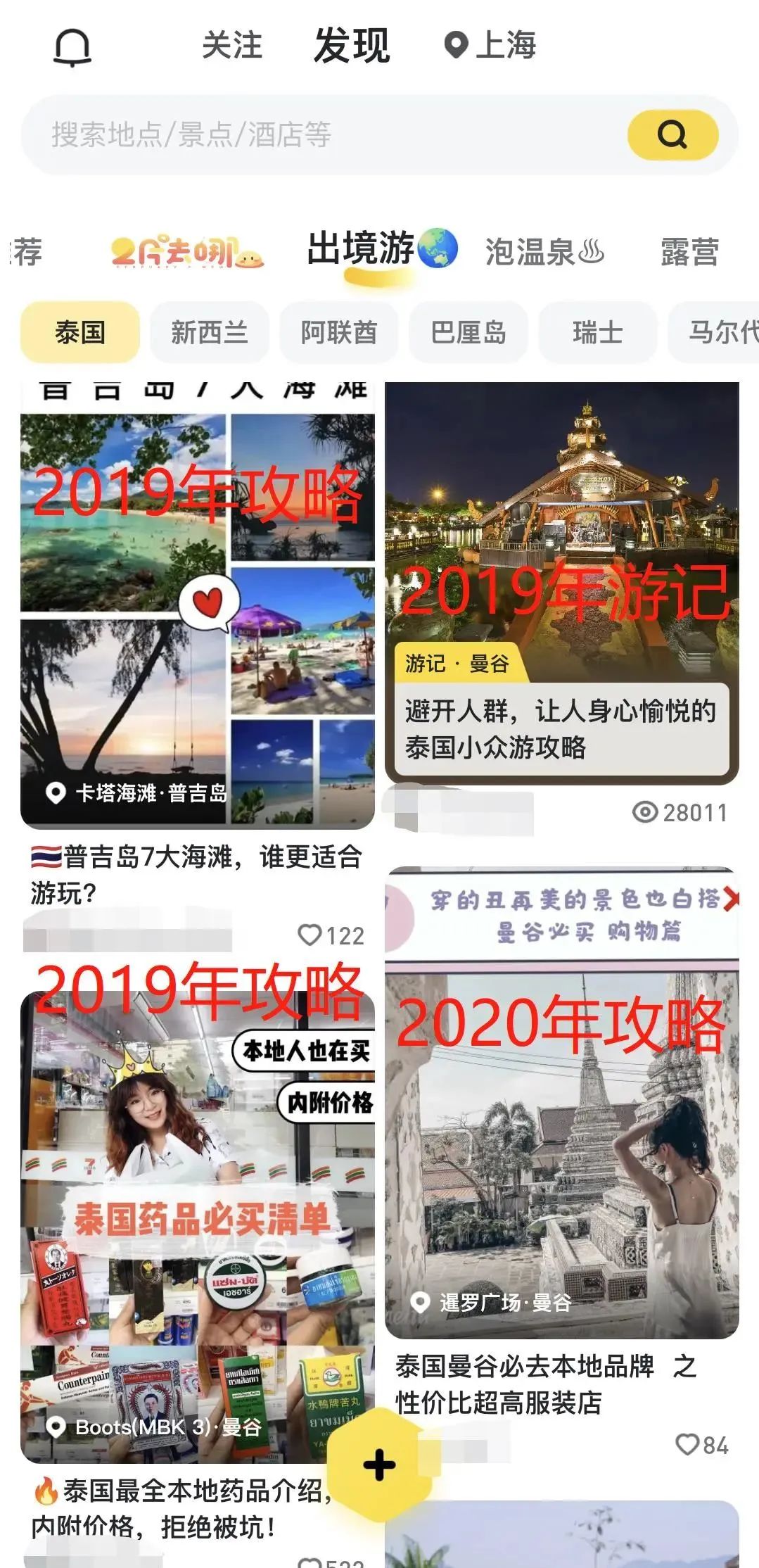
Task: Switch to the 2月去哪 category
Action: [187, 253]
